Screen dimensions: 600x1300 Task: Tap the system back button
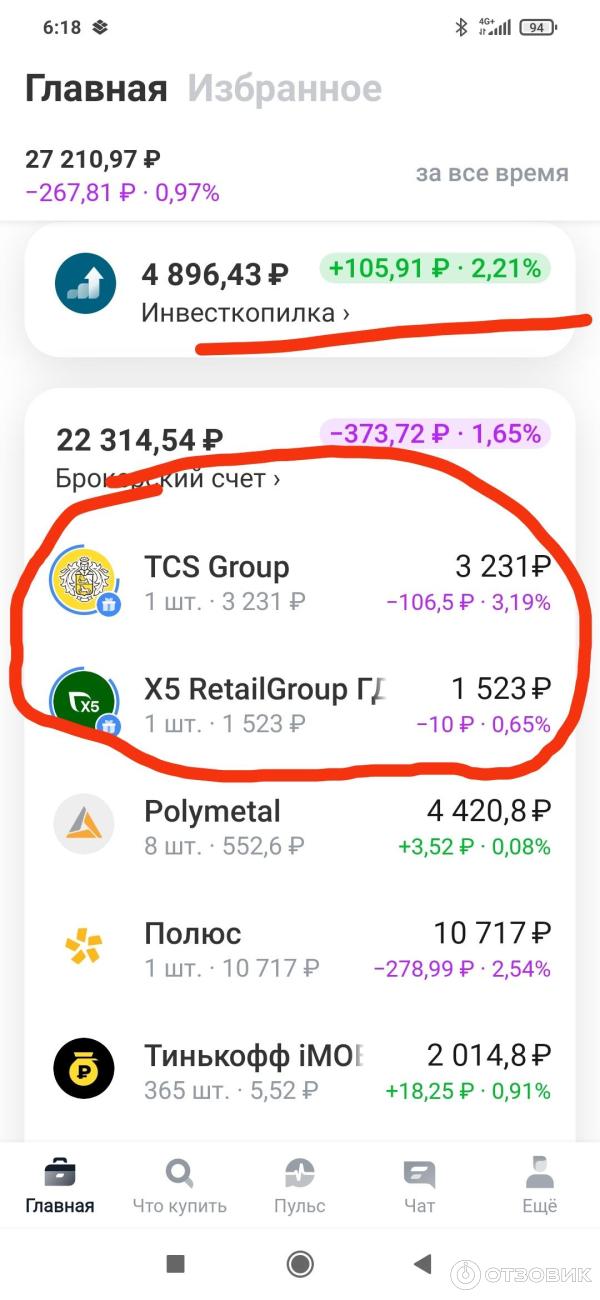tap(423, 1264)
